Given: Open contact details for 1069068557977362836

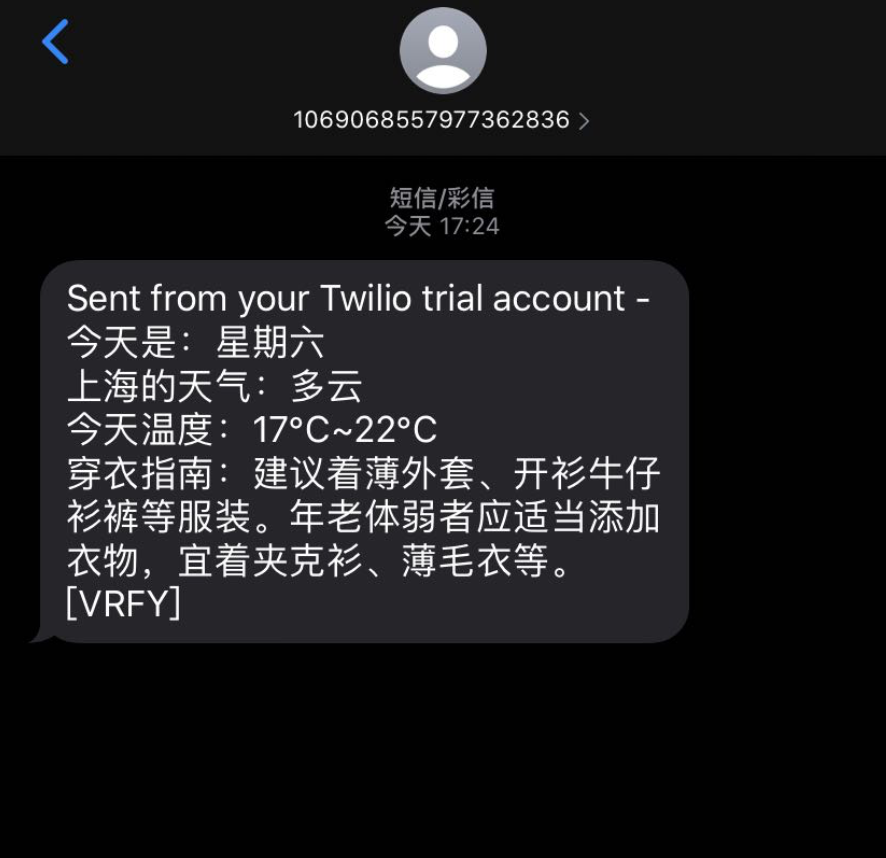Looking at the screenshot, I should [x=441, y=120].
